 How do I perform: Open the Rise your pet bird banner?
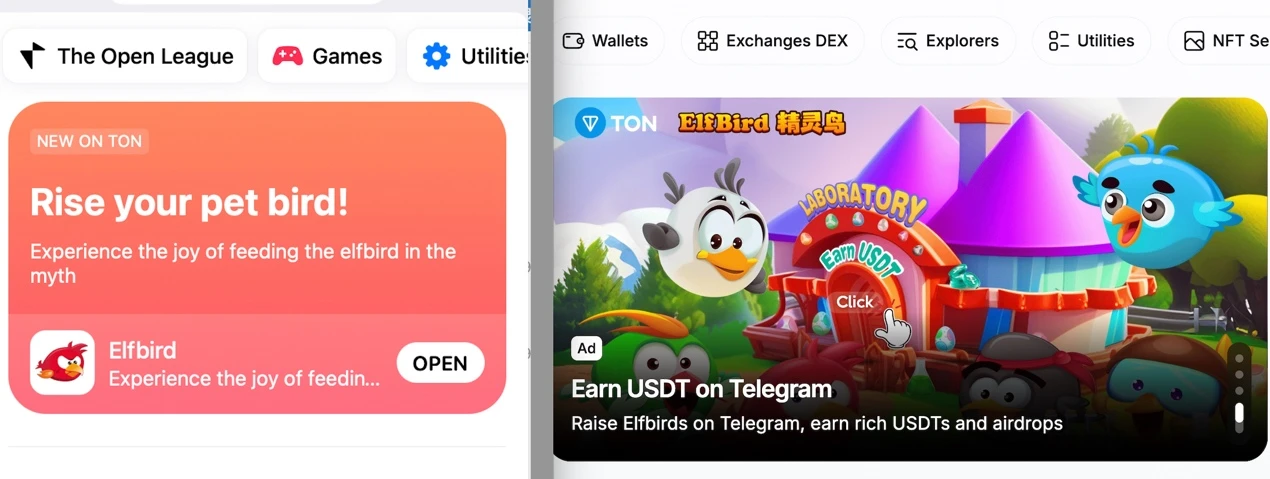click(257, 220)
